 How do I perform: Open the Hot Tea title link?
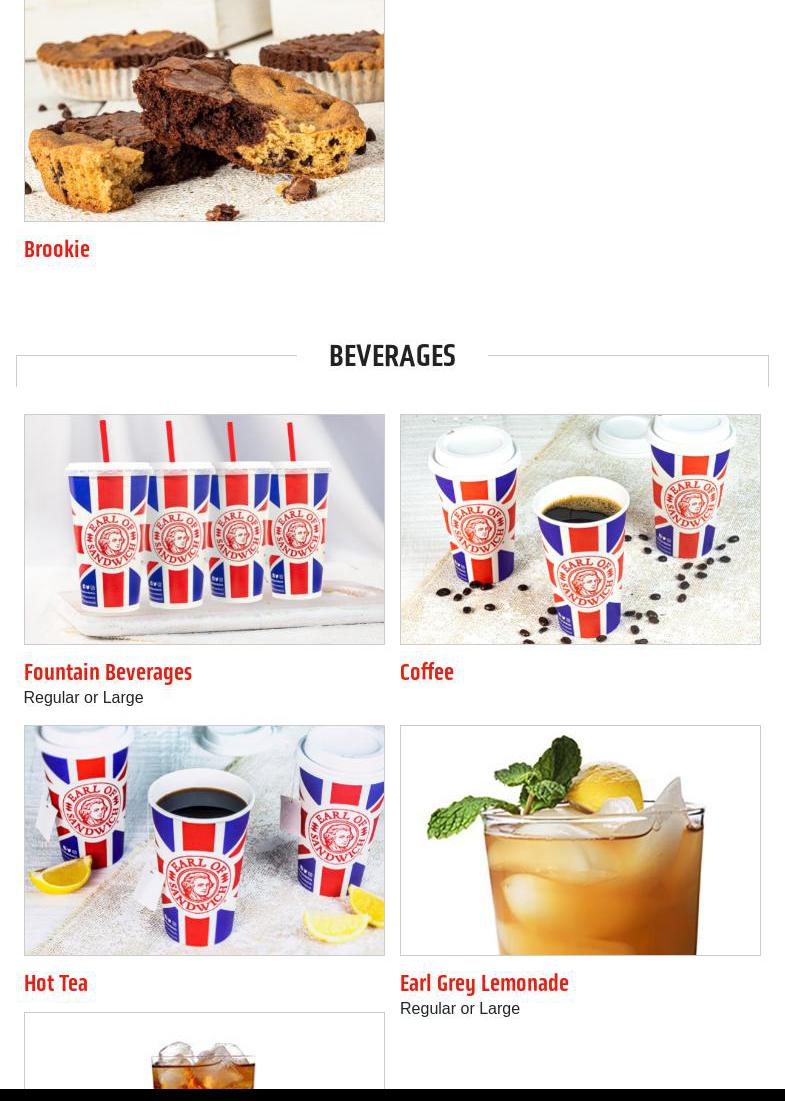pos(56,984)
